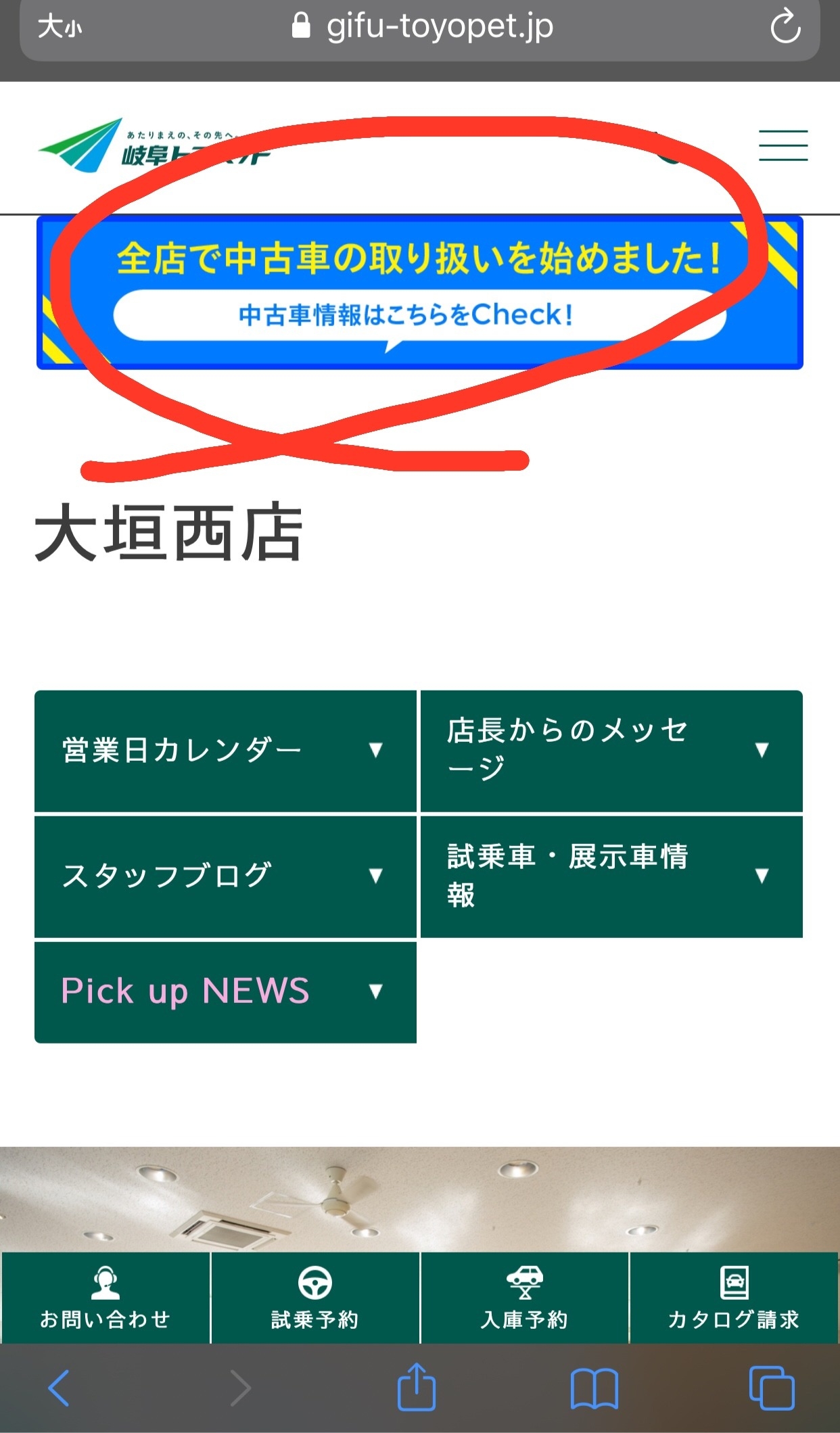Show open Safari tabs
The image size is (840, 1433).
tap(772, 1388)
